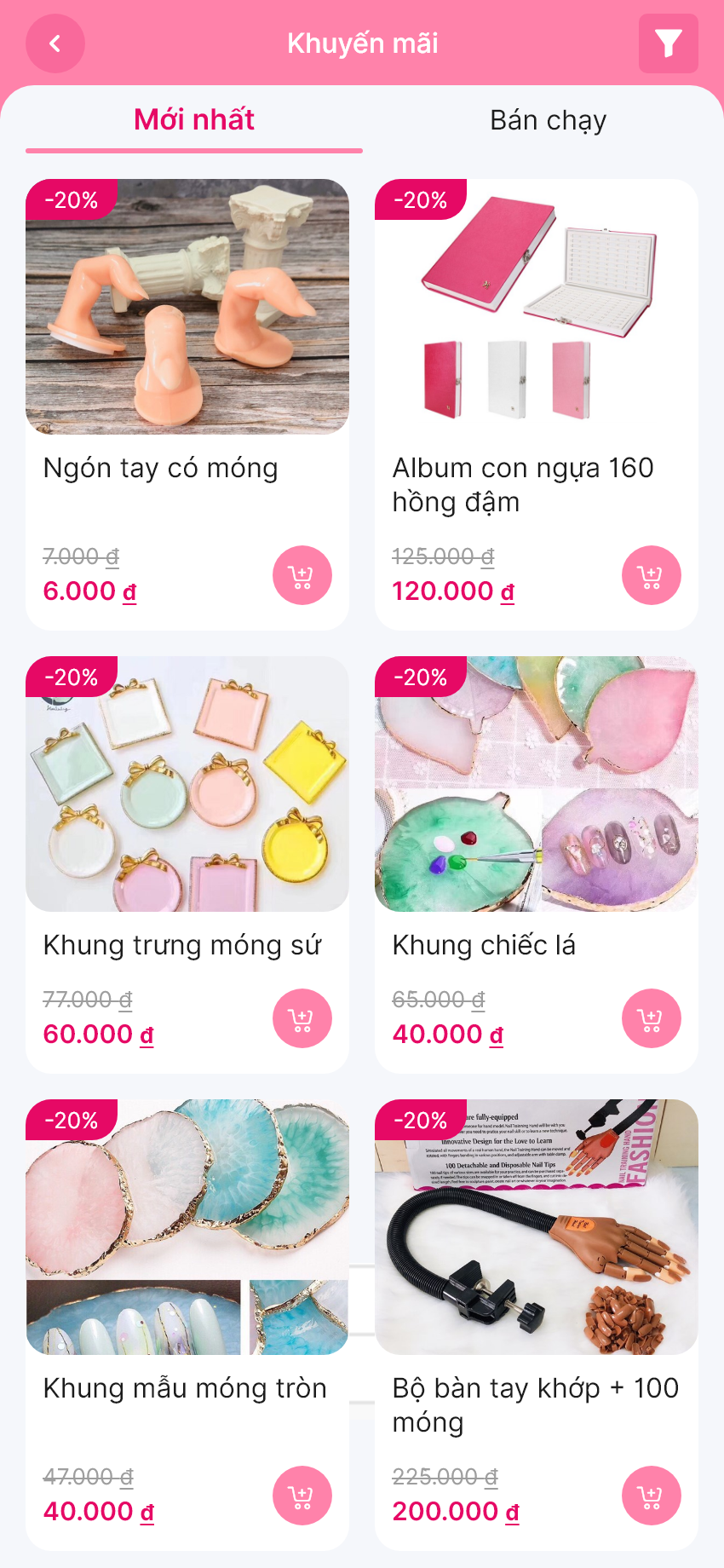This screenshot has height=1568, width=724.
Task: Add Ngón tay có móng to cart
Action: [302, 575]
